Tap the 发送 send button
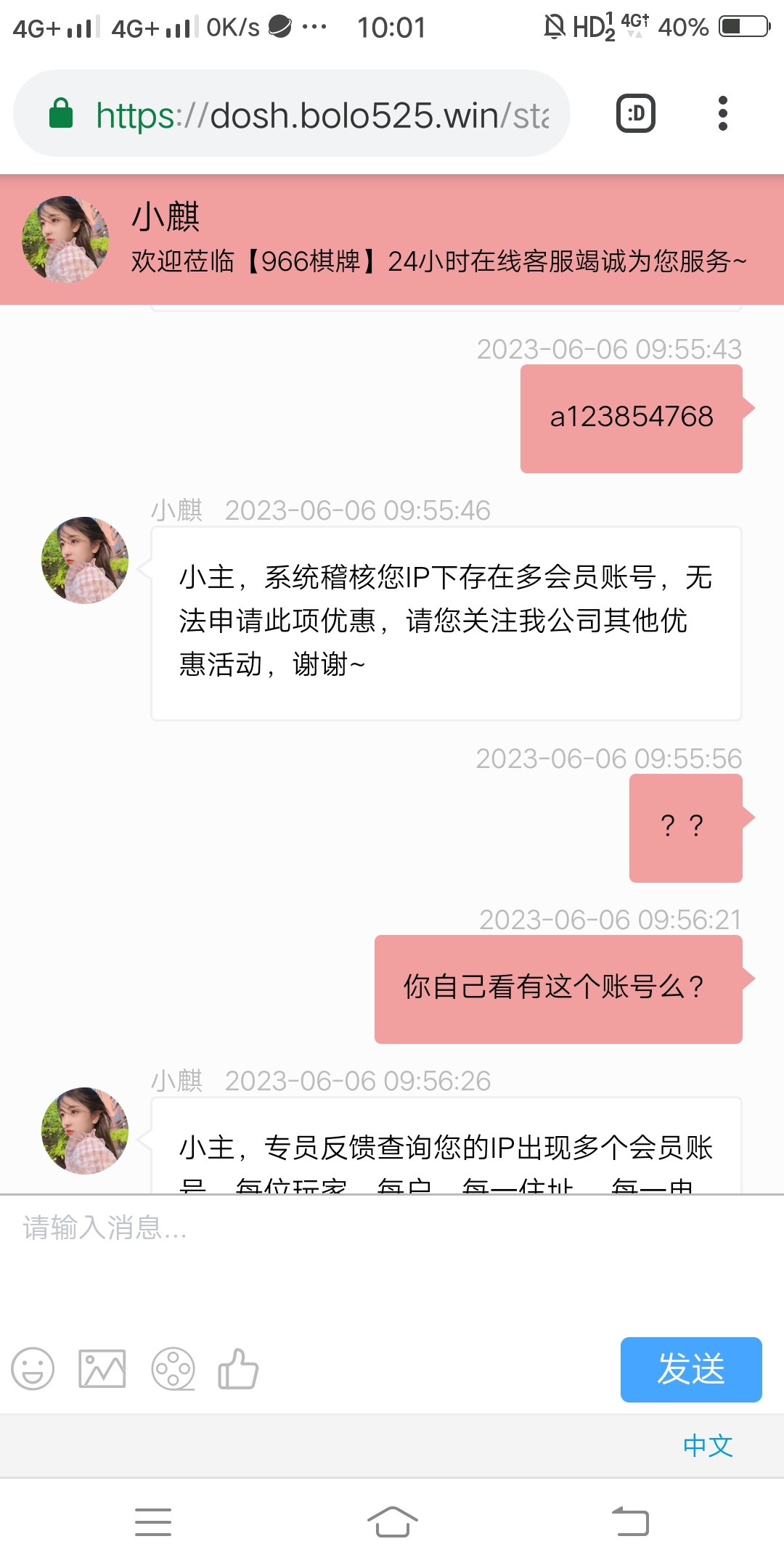 pyautogui.click(x=690, y=1369)
